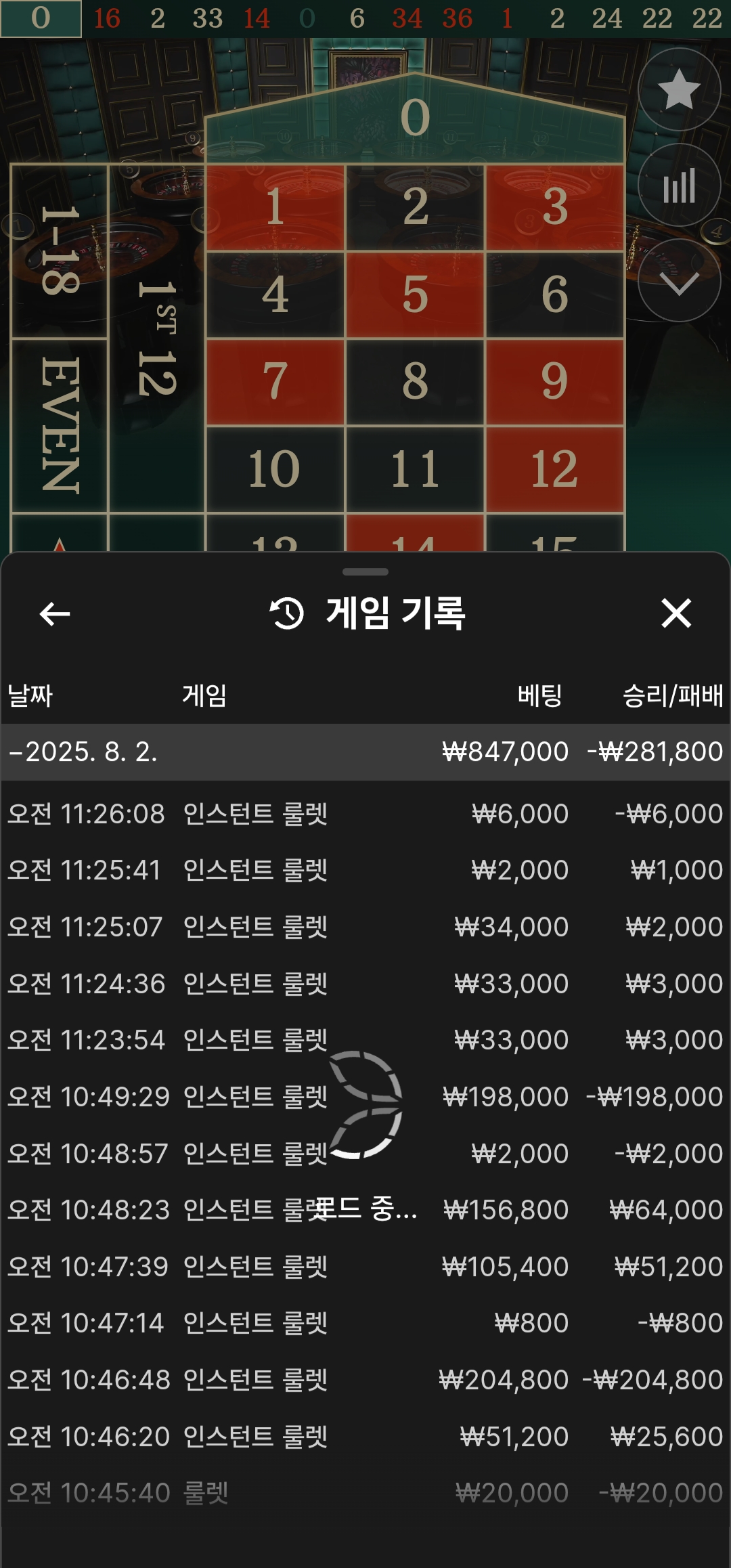Open the 오전 11:26:08 game record
This screenshot has height=1568, width=731.
[x=365, y=814]
